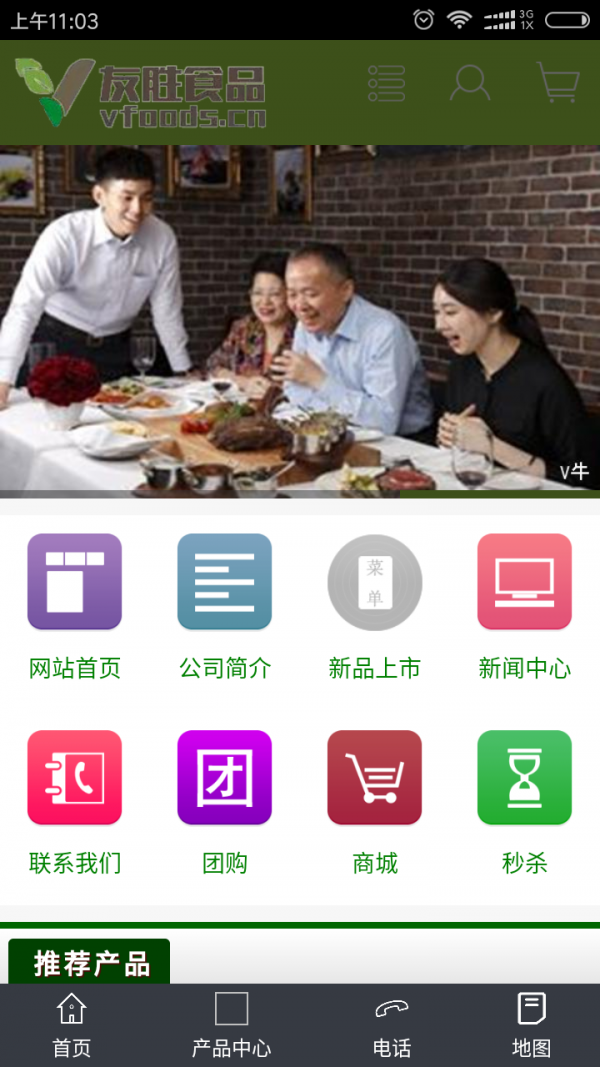The image size is (600, 1067).
Task: Open the list menu icon in header
Action: (386, 84)
